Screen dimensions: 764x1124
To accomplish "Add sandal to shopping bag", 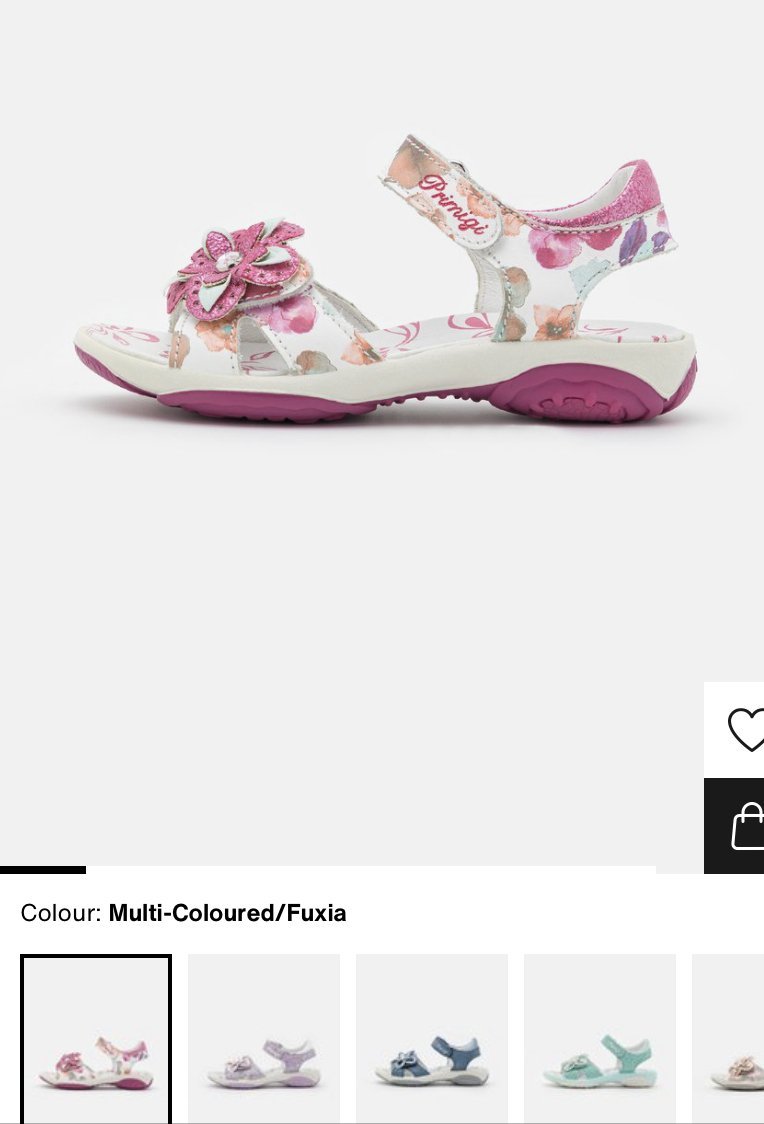I will [x=745, y=827].
